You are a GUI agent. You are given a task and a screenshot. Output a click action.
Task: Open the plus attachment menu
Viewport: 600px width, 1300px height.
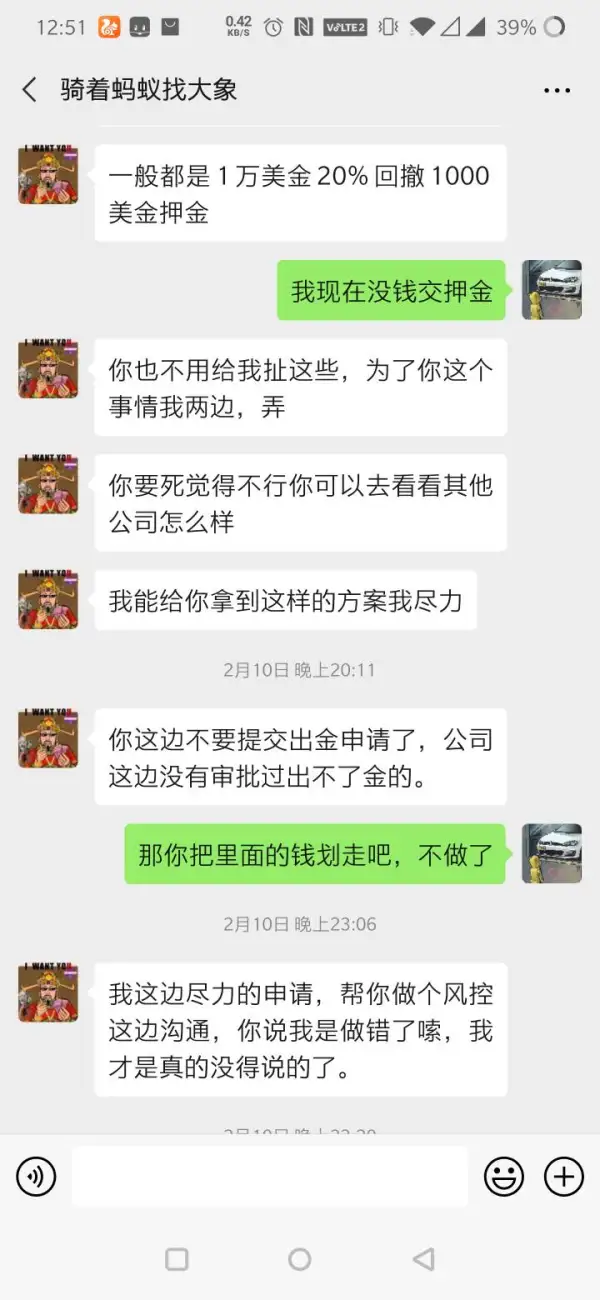point(564,1176)
